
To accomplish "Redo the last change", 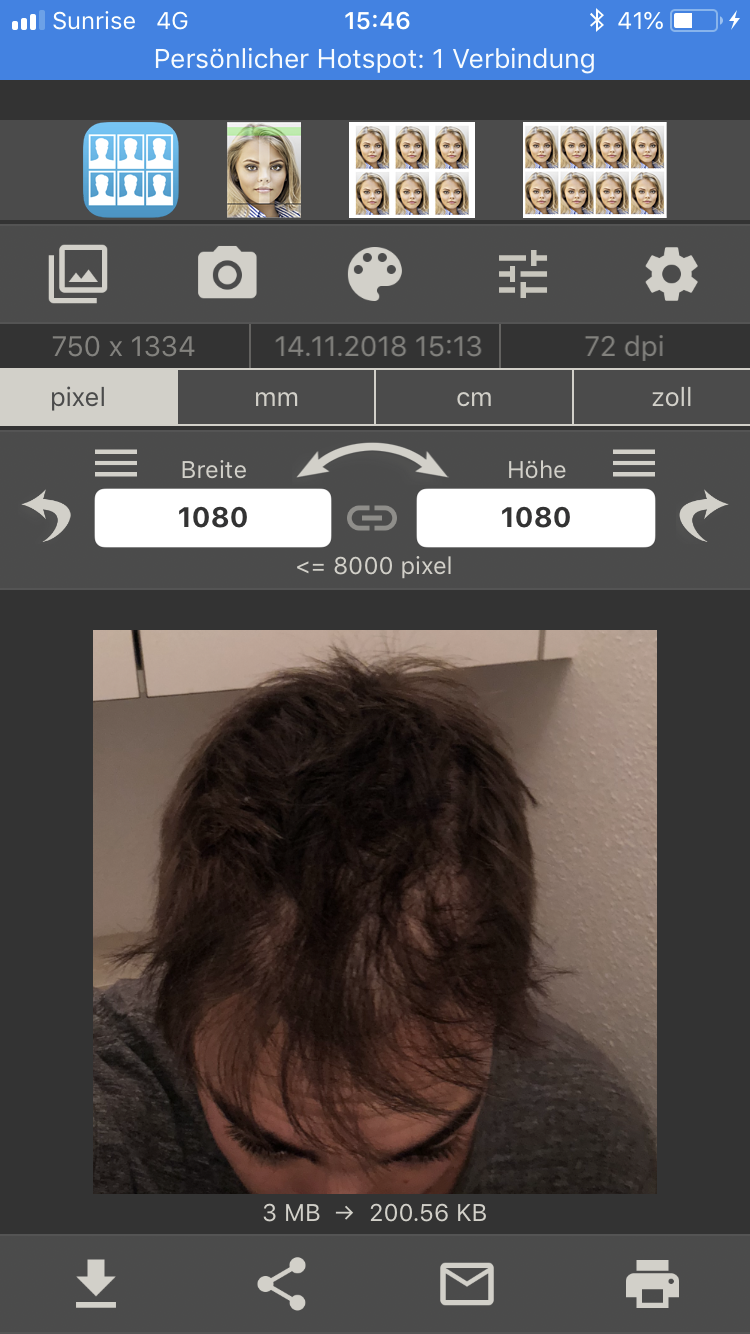I will click(703, 516).
